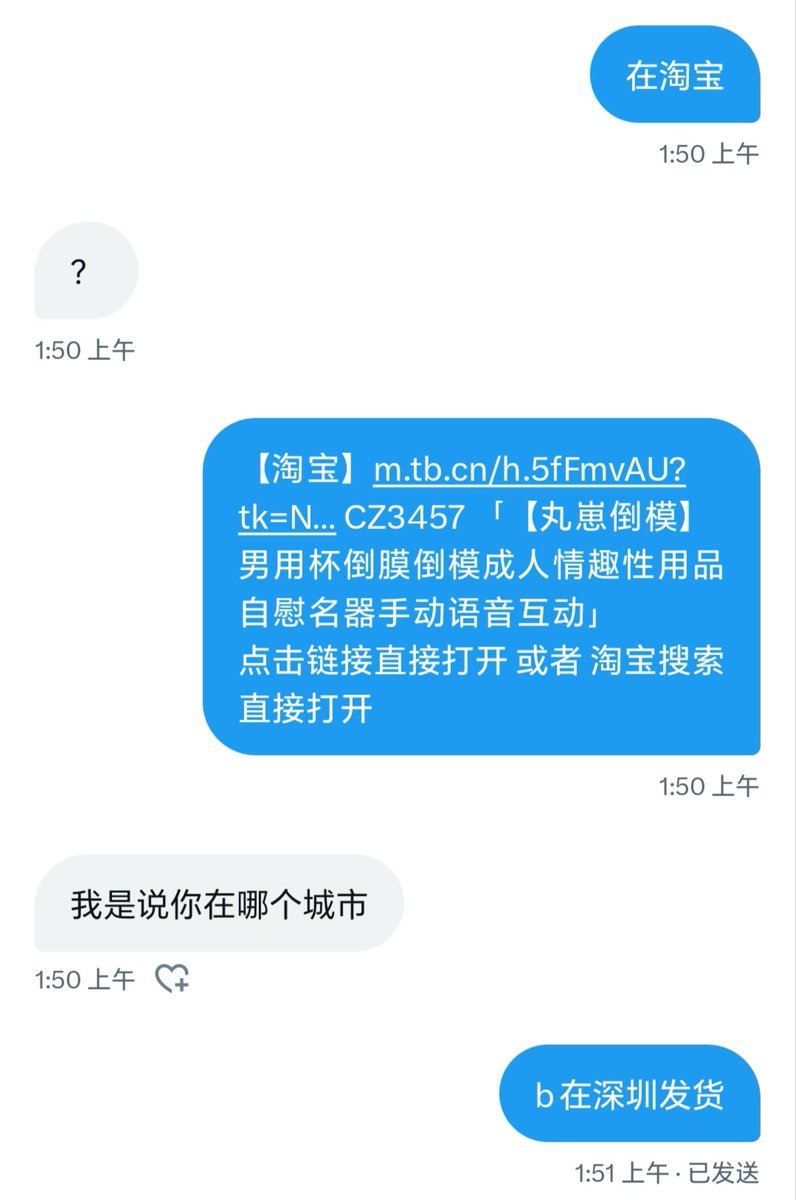Open the m.tb.cn Taobao link
The image size is (796, 1200).
pos(529,468)
